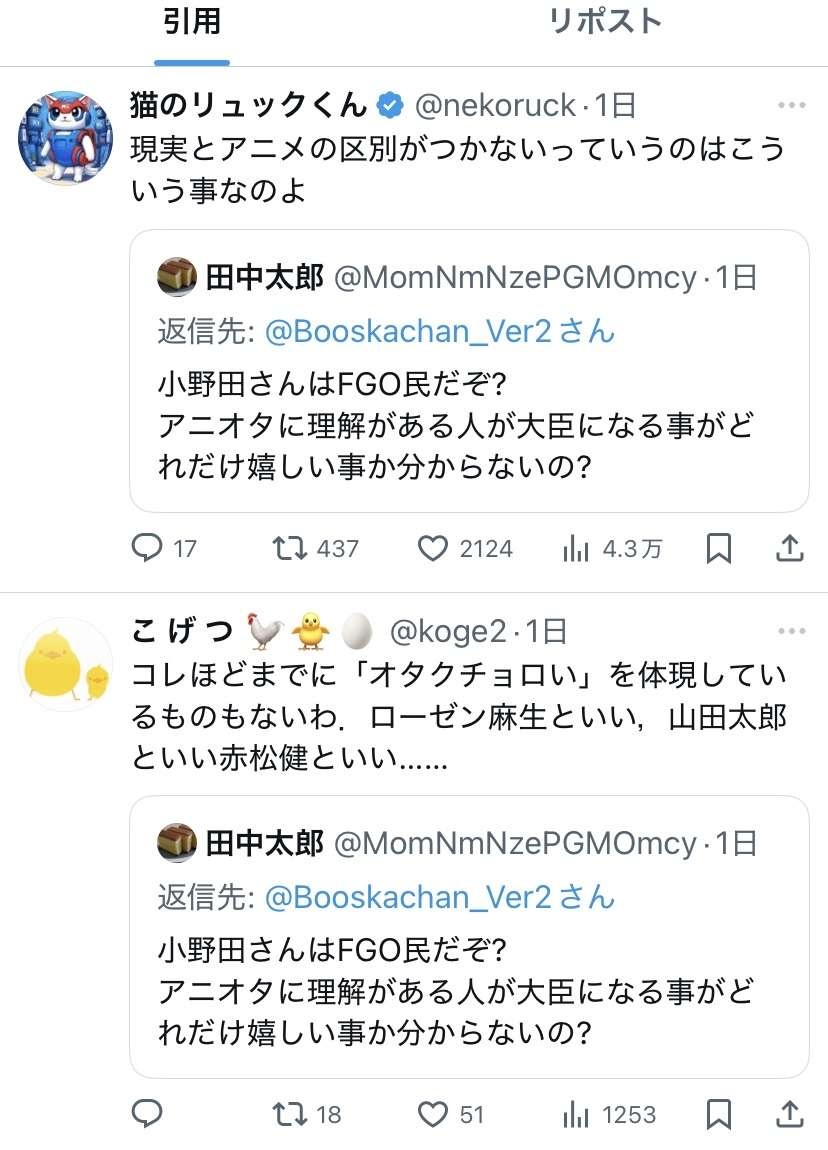Reply to 猫のリュックくん's post
This screenshot has width=828, height=1150.
pyautogui.click(x=148, y=548)
